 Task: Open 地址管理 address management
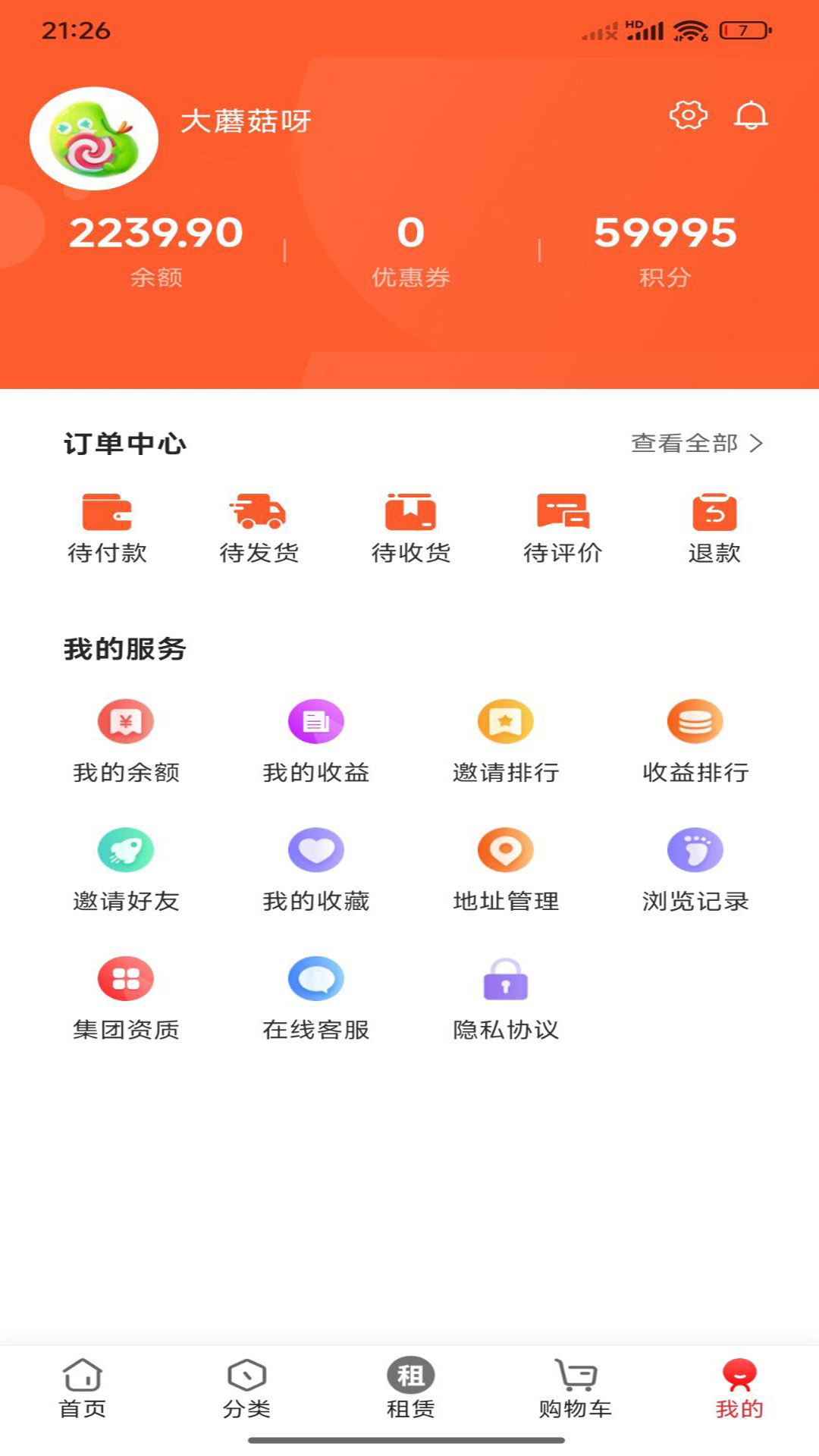[506, 868]
